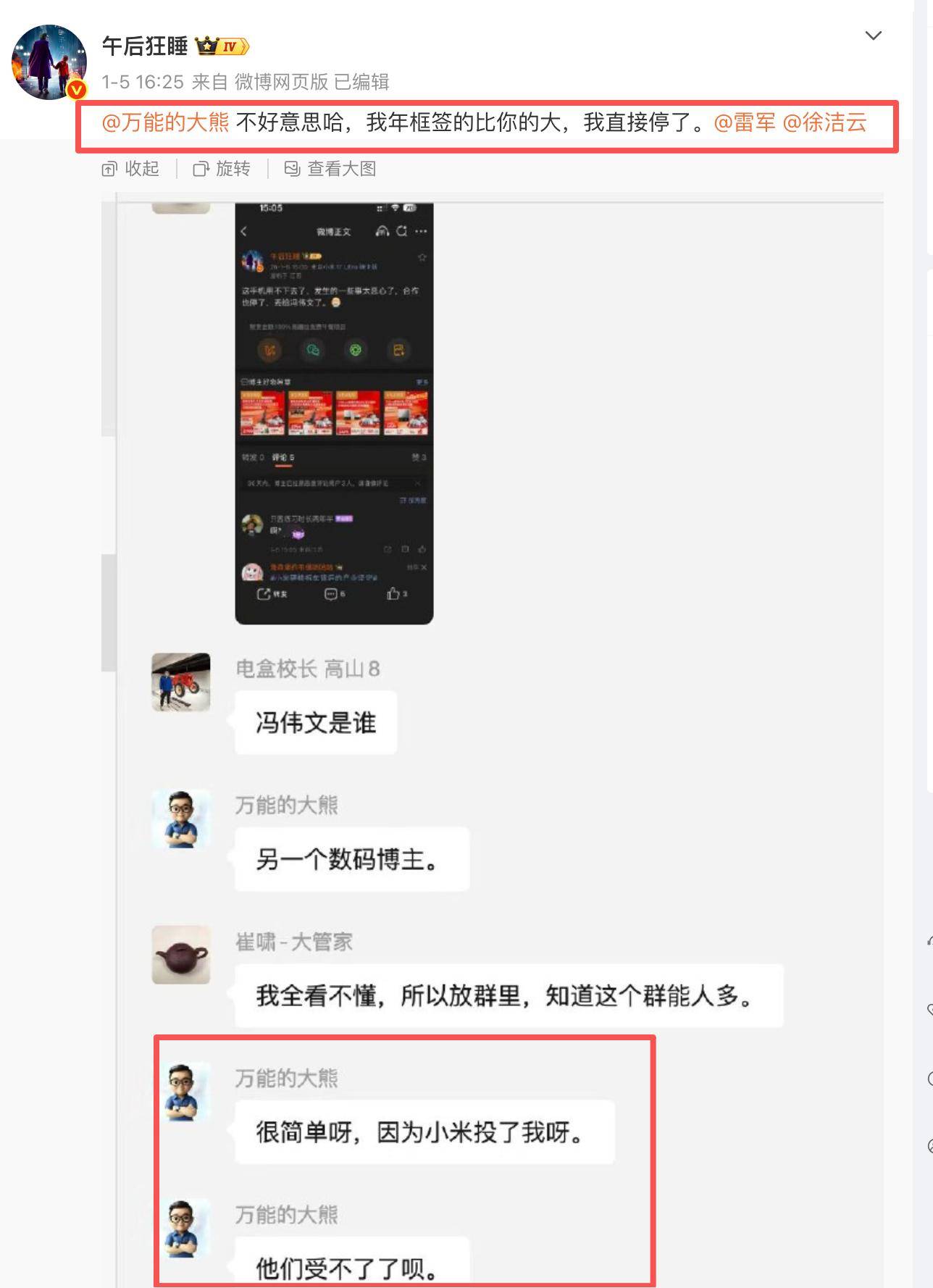
Task: Rotate the image with 旋转
Action: pyautogui.click(x=222, y=169)
